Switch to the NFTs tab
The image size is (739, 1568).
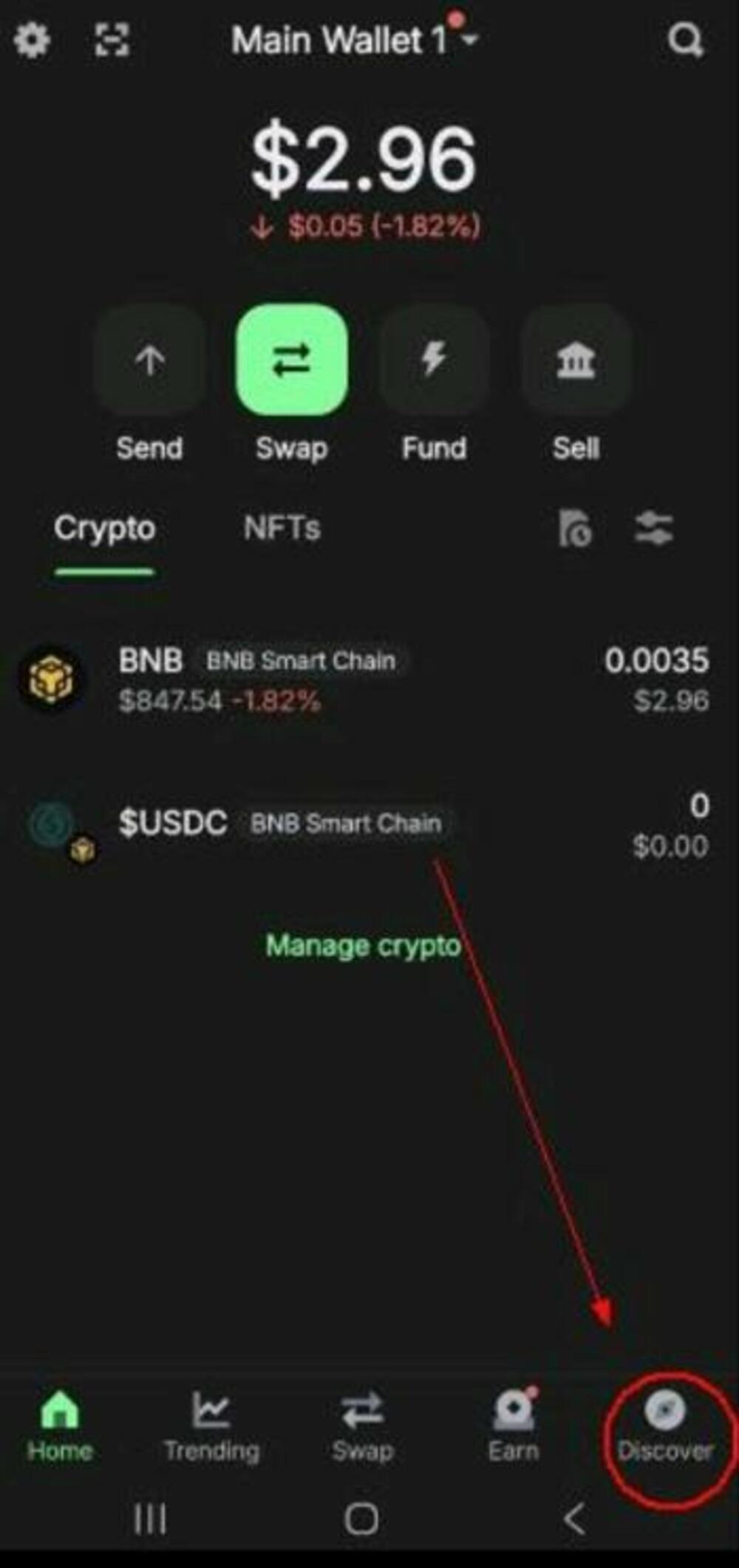coord(282,528)
